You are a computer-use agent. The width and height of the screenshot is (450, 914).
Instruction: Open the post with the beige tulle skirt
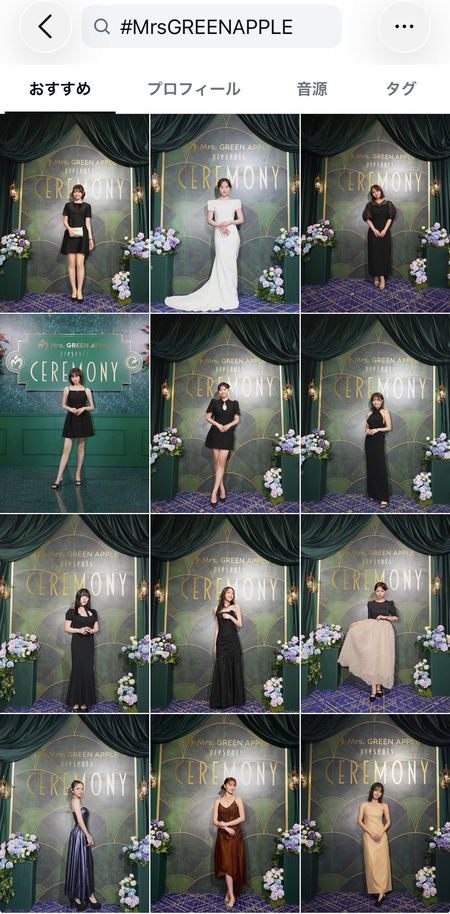point(375,613)
